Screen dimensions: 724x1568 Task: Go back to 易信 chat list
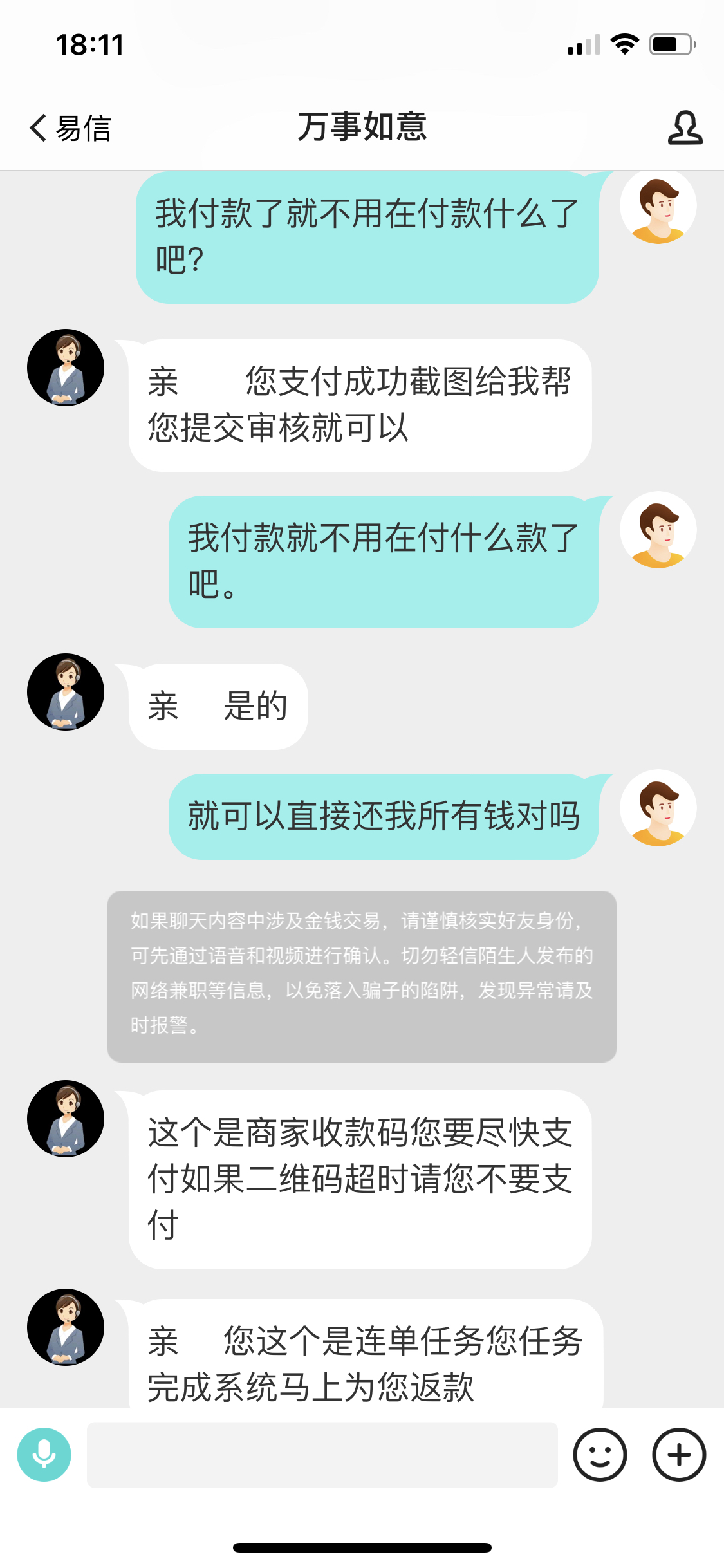point(70,127)
